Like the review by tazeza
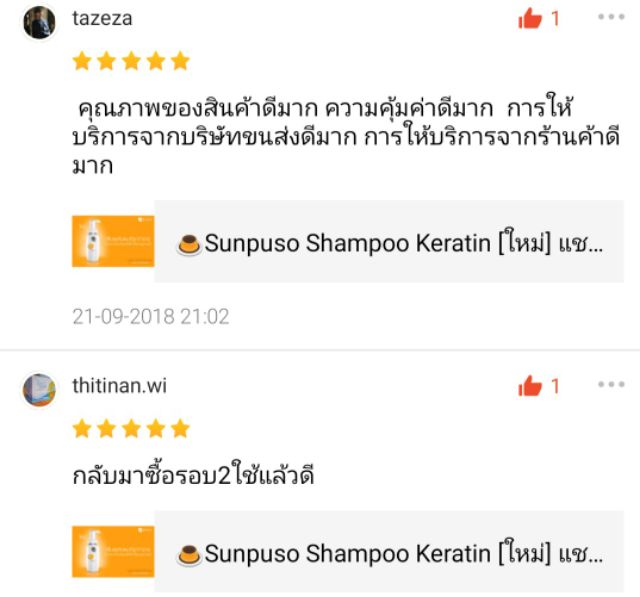Image resolution: width=640 pixels, height=597 pixels. pos(530,18)
